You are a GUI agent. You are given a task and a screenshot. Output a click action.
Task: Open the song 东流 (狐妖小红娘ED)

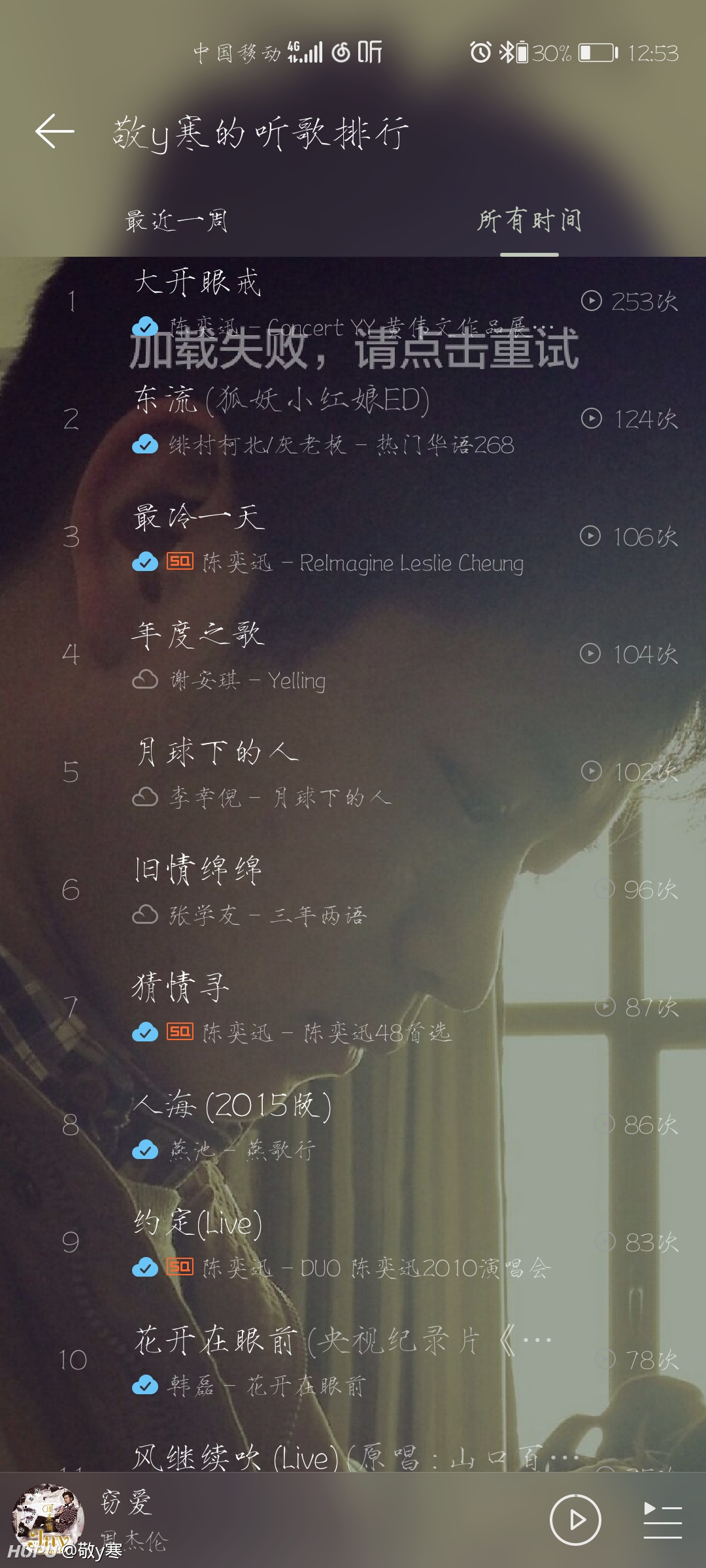353,419
